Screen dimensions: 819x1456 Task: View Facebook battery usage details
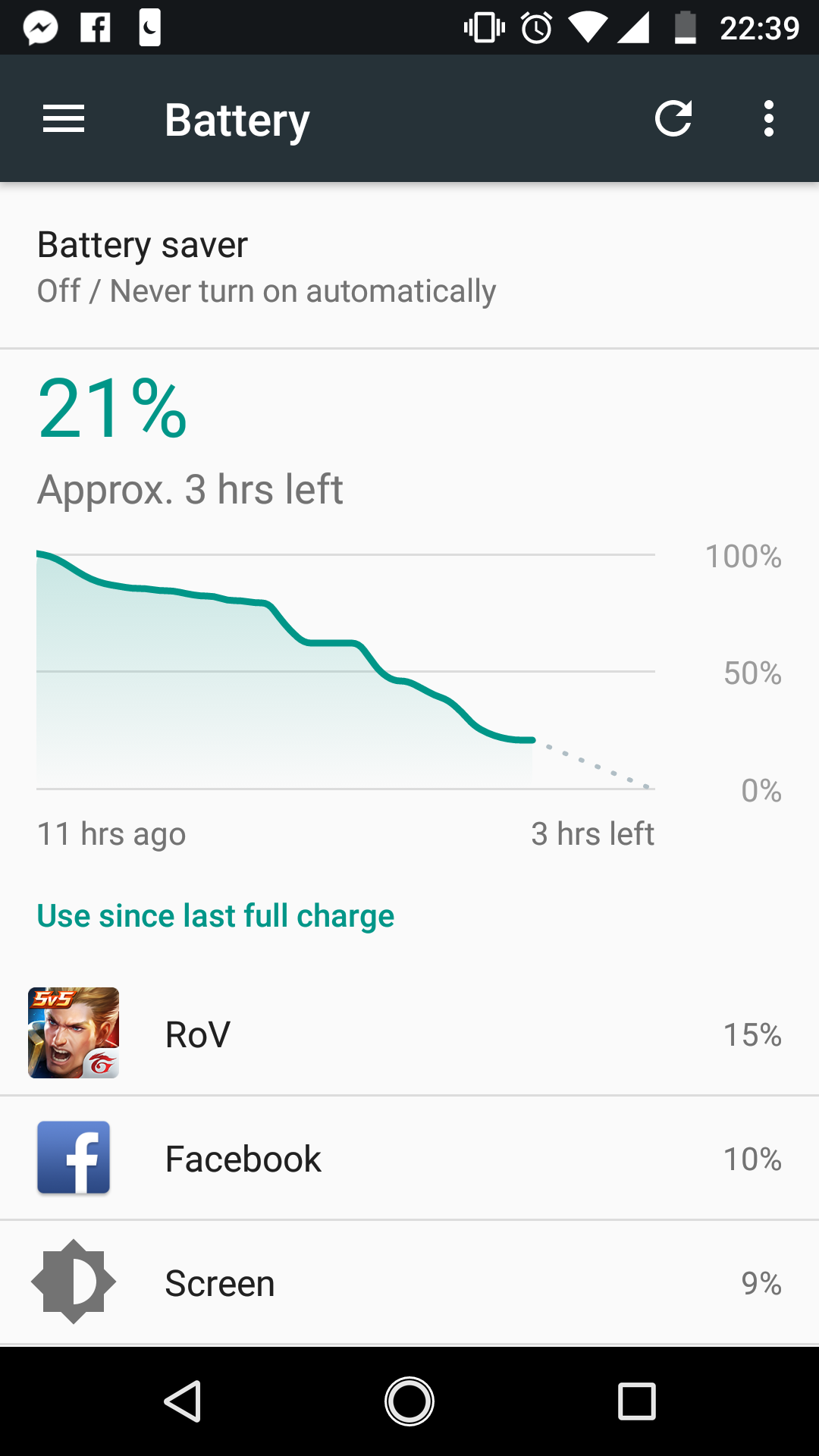coord(409,1158)
